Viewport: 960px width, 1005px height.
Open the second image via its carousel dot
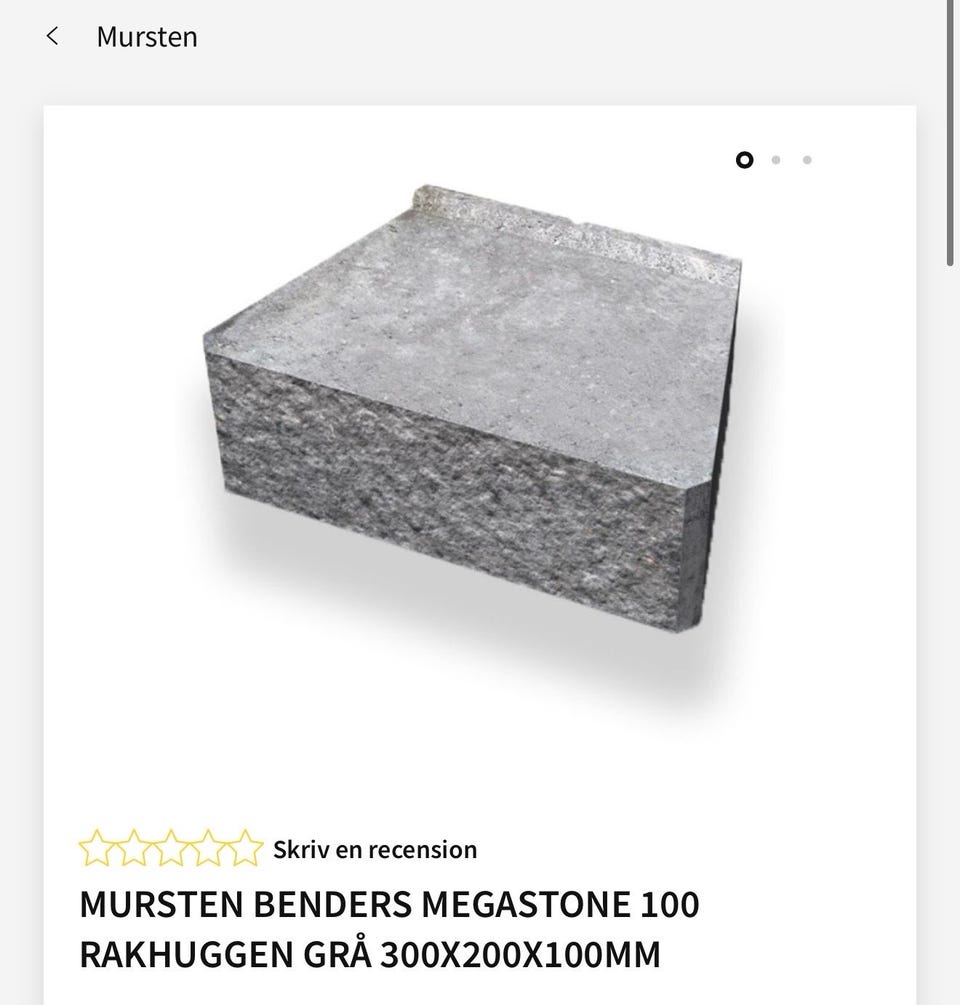tap(776, 160)
